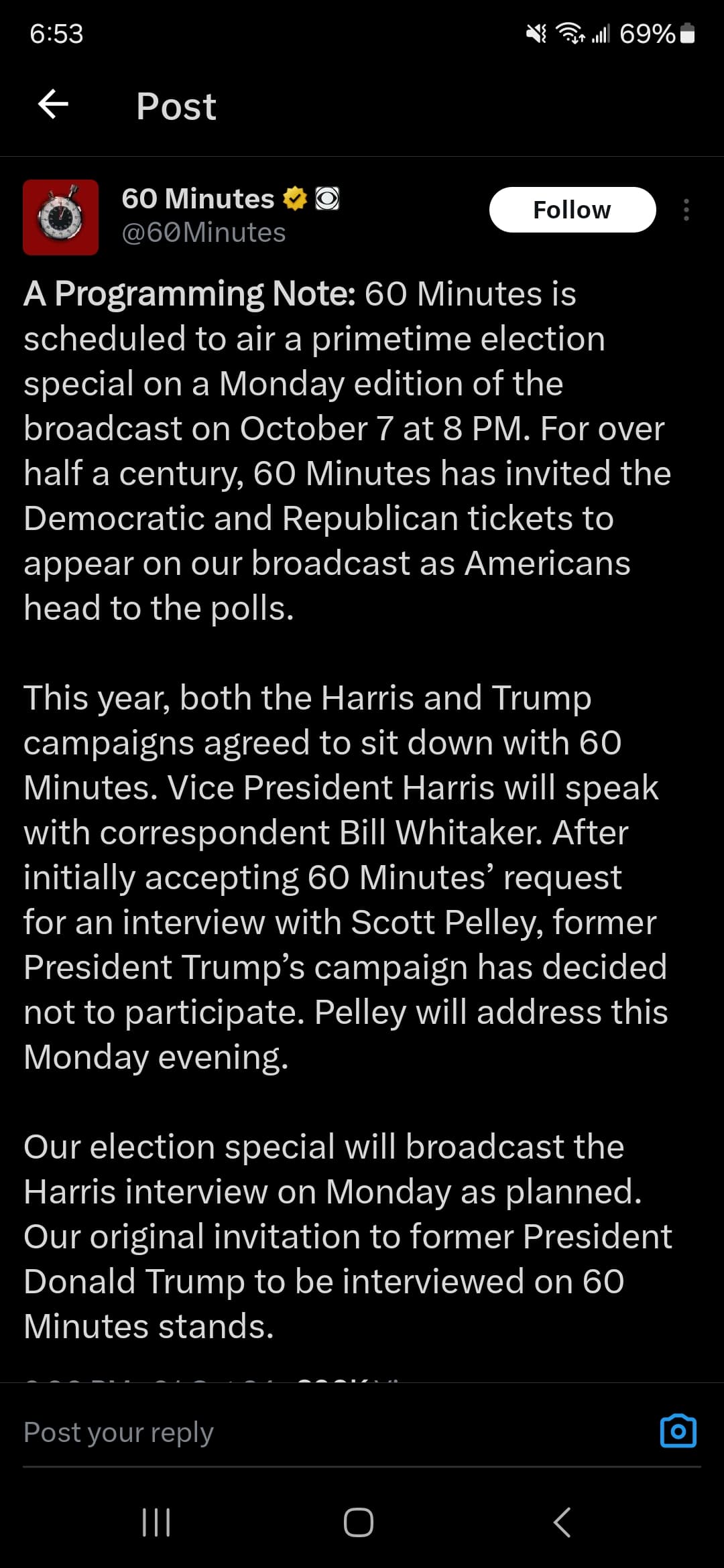The width and height of the screenshot is (724, 1568).
Task: Go back using the top-left arrow
Action: tap(54, 105)
